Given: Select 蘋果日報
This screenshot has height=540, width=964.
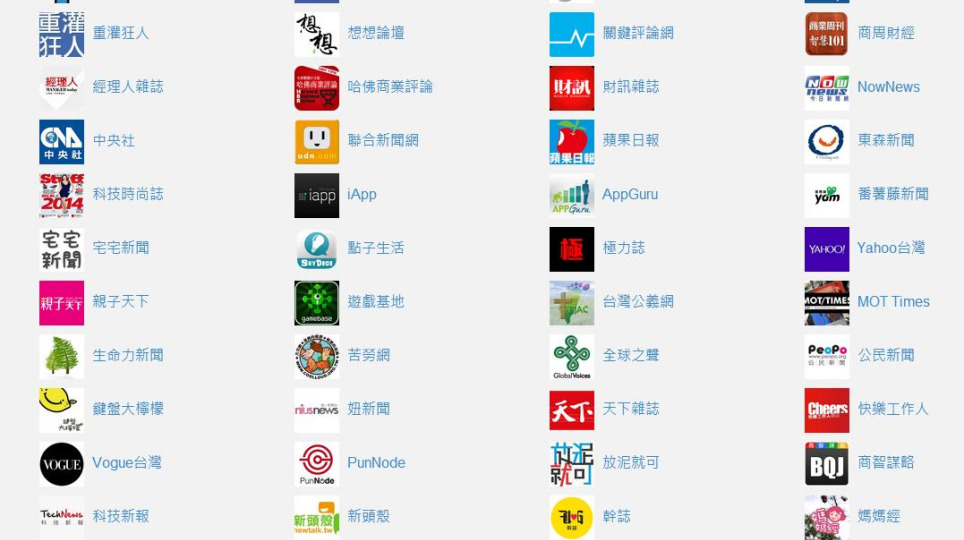Looking at the screenshot, I should (x=630, y=141).
